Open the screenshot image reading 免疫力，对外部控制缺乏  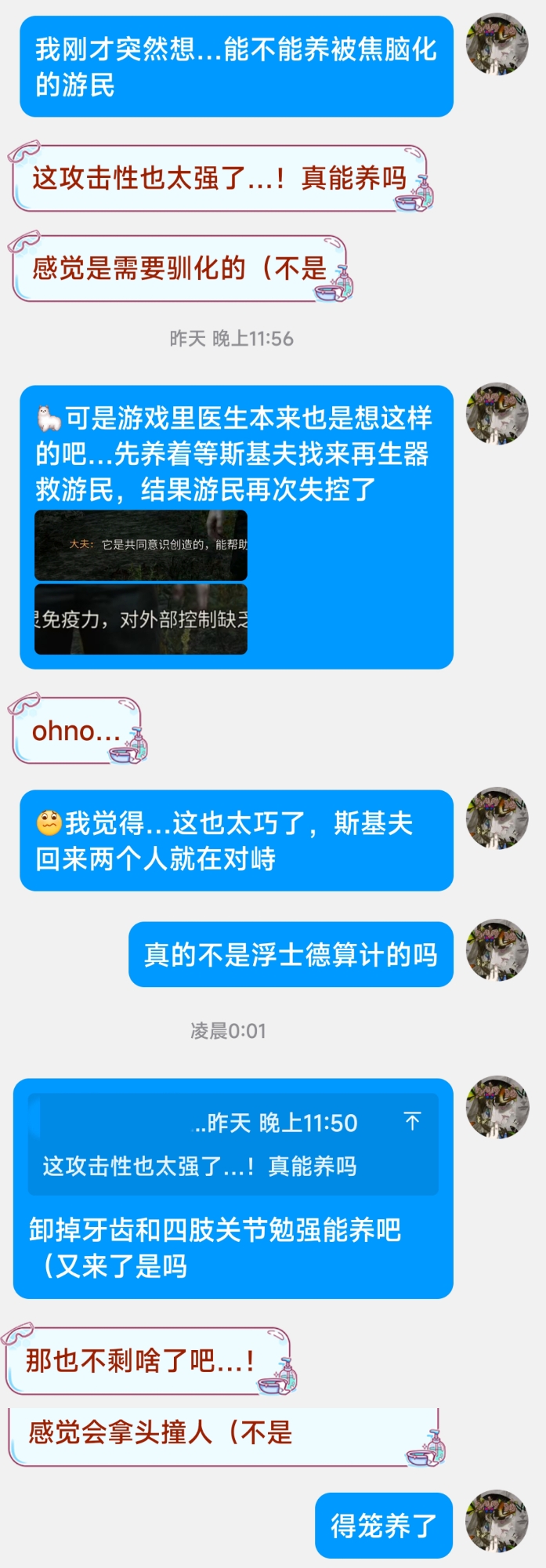click(141, 619)
